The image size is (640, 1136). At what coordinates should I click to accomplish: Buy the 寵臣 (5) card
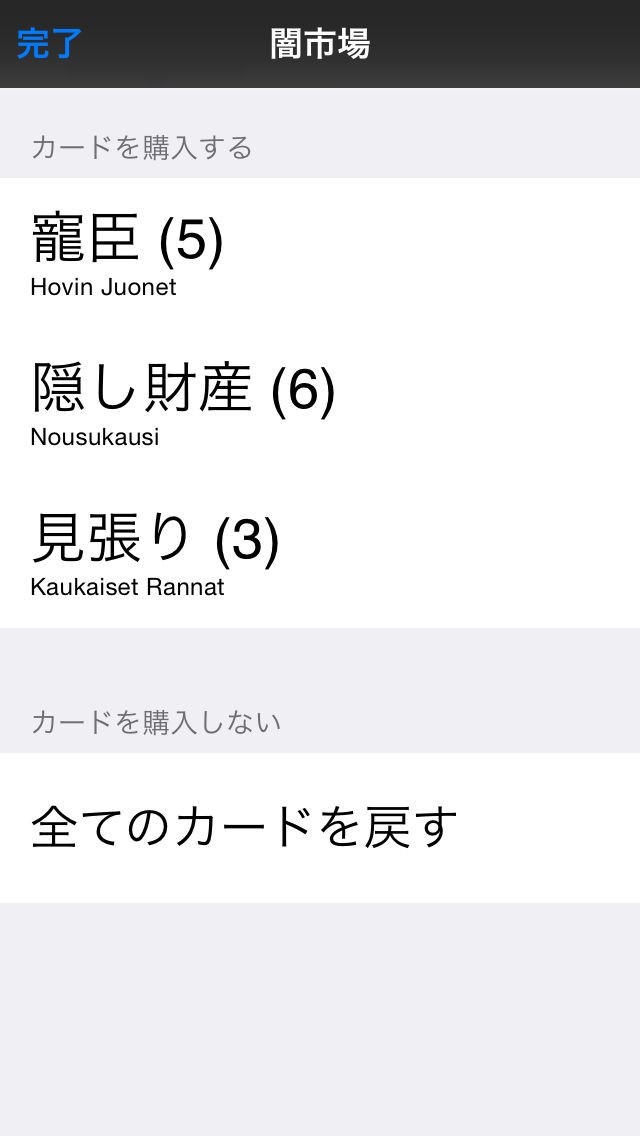point(320,253)
